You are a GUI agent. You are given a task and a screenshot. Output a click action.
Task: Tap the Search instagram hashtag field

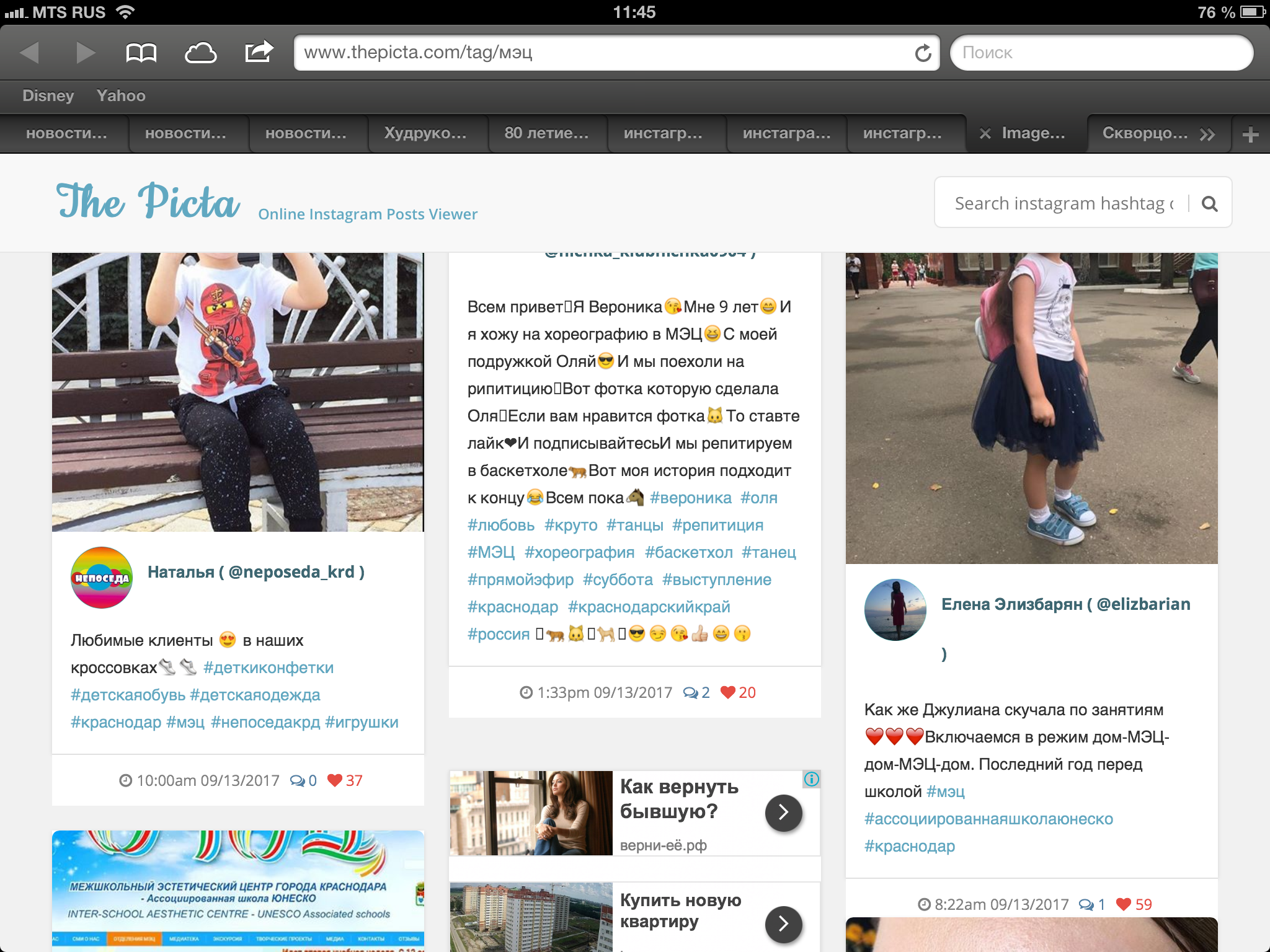click(1064, 203)
